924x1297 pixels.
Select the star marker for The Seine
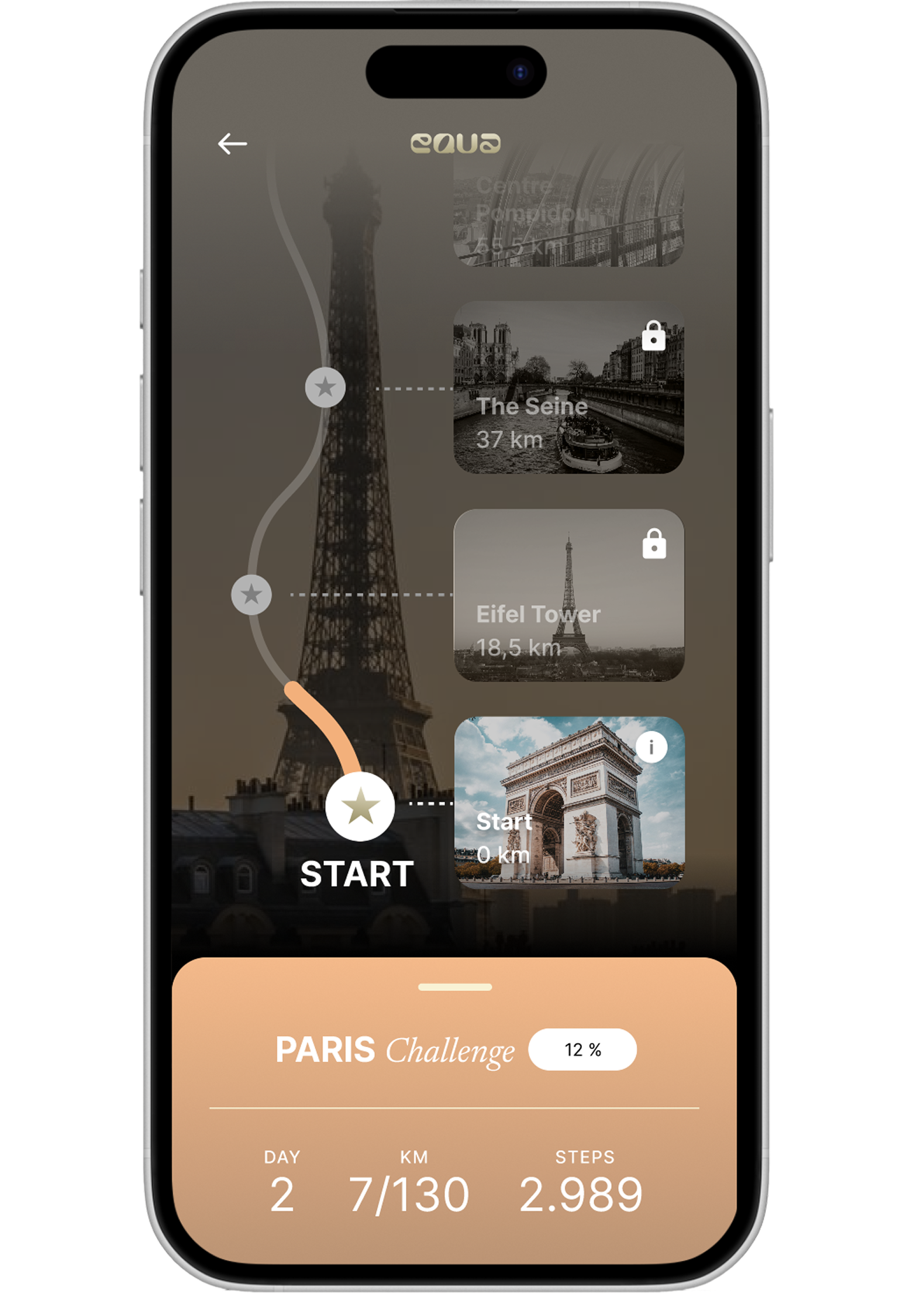point(325,387)
